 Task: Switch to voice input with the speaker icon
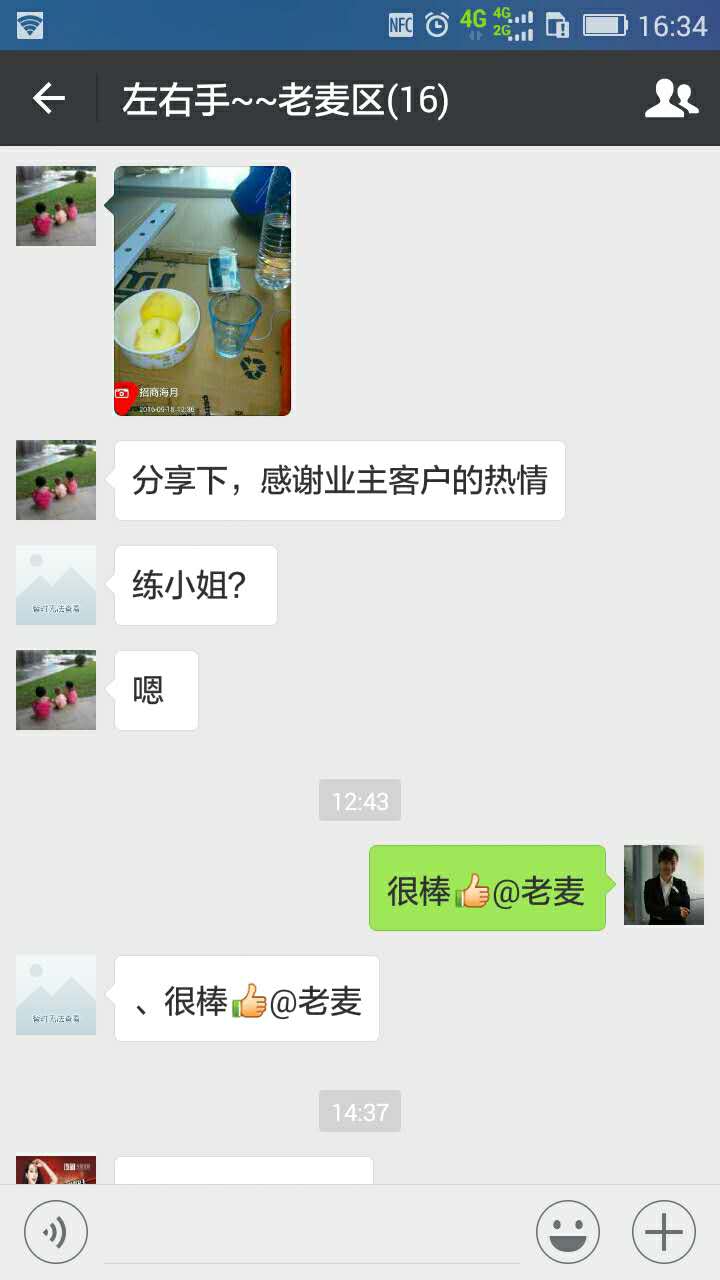click(56, 1230)
